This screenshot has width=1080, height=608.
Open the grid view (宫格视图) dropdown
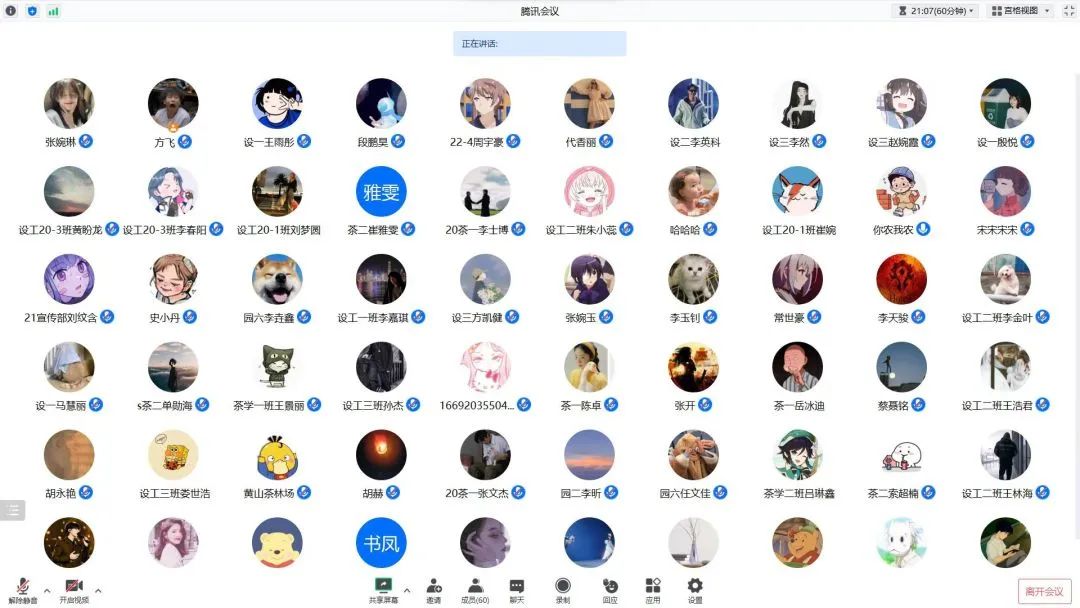(x=1020, y=11)
